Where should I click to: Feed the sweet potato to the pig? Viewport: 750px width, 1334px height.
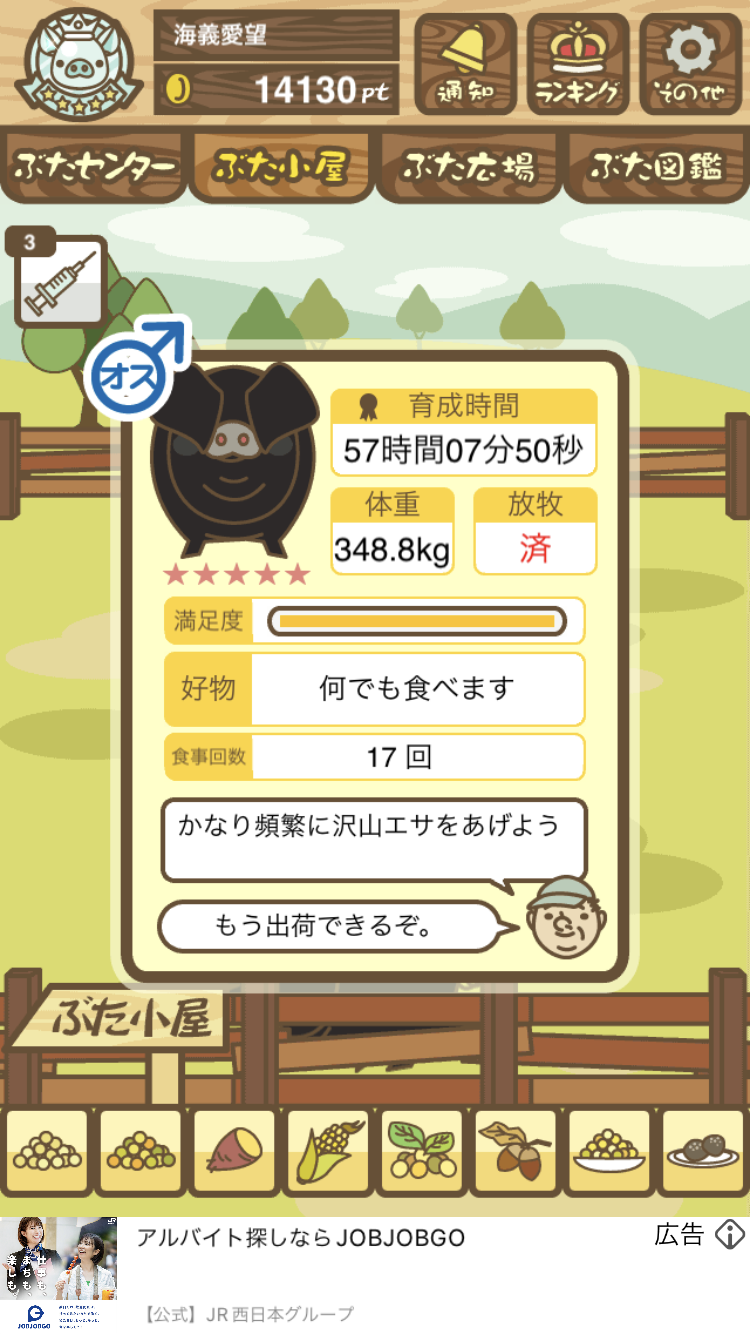click(x=234, y=1152)
